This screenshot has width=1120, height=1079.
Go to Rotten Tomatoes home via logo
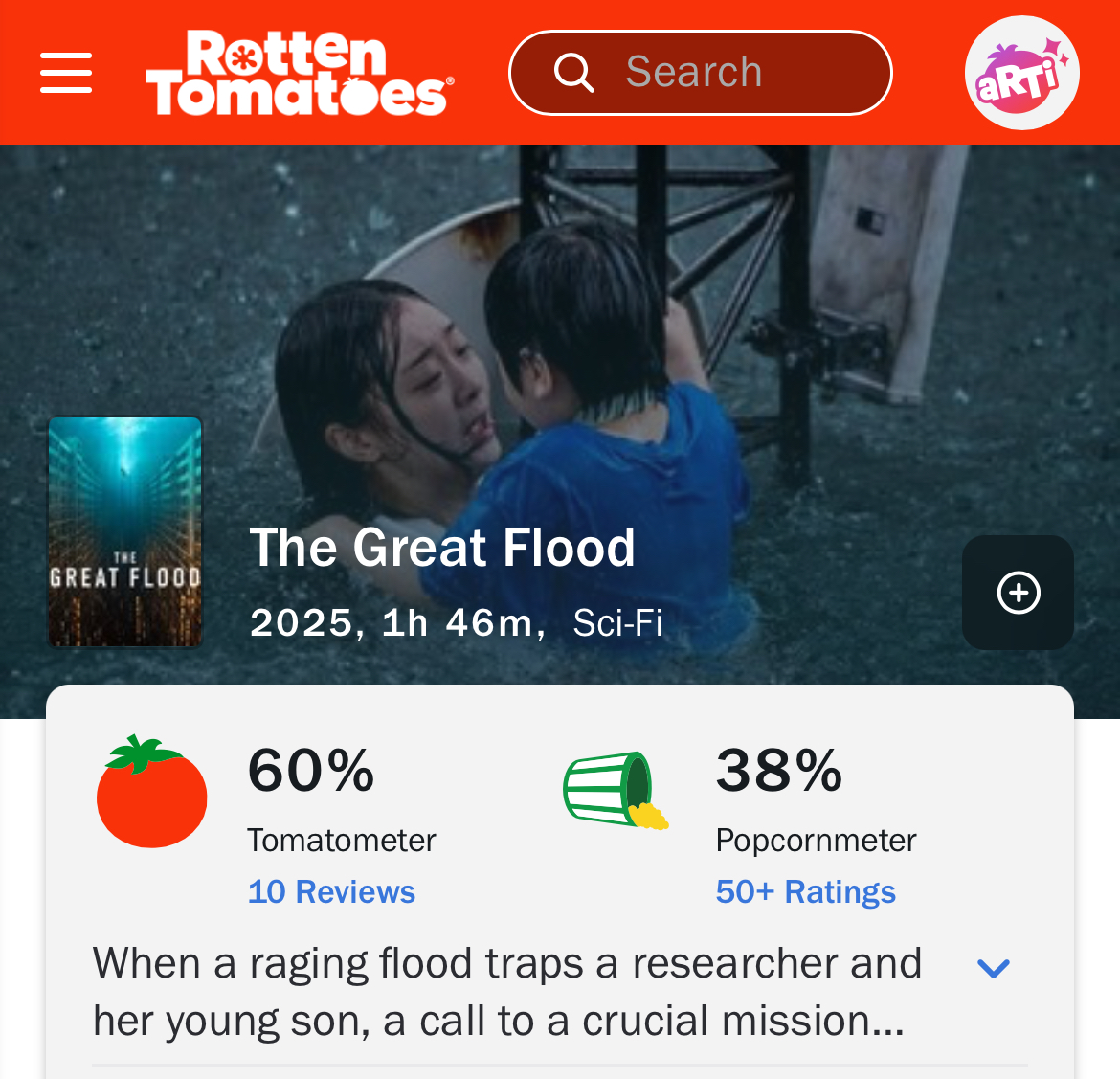coord(299,73)
